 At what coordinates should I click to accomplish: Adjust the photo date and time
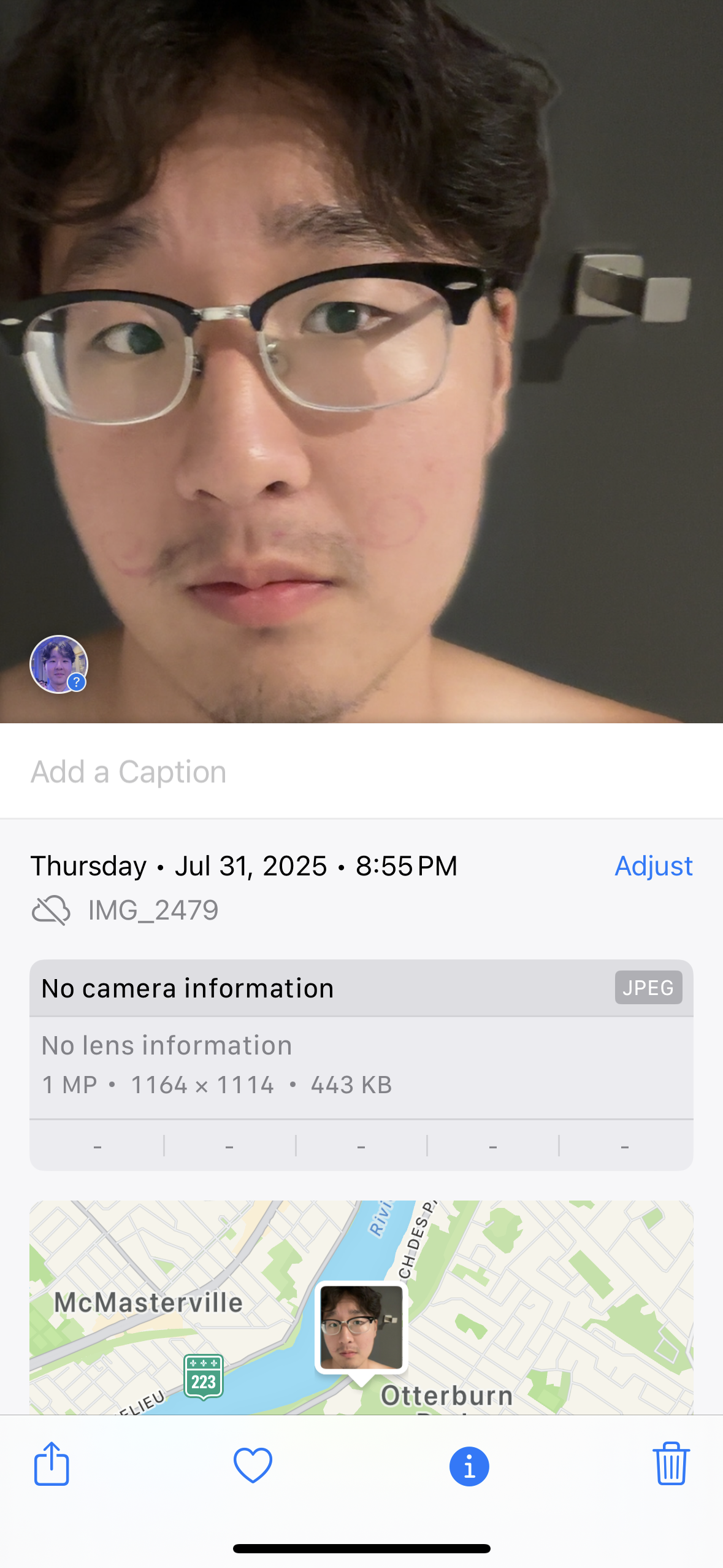pyautogui.click(x=653, y=866)
